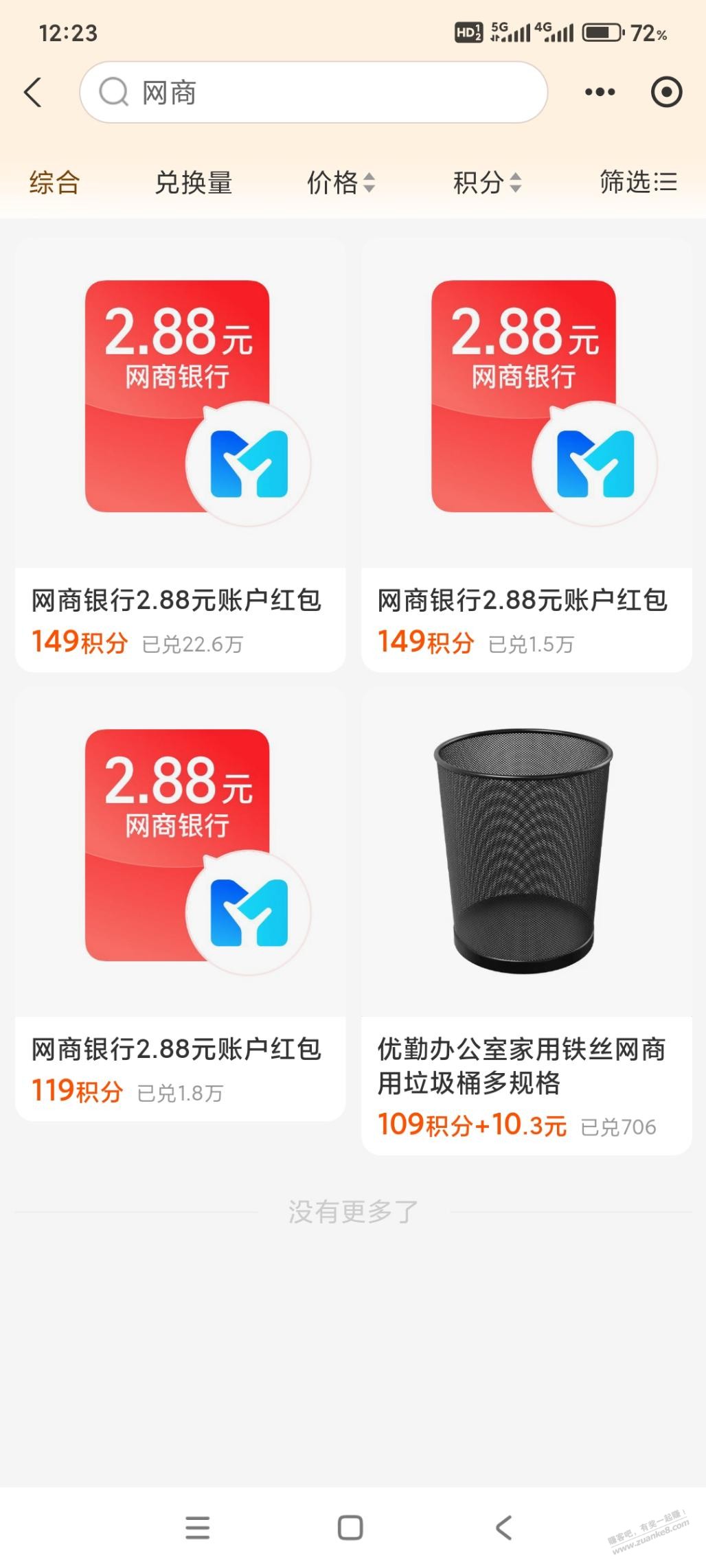Tap the system home button
Viewport: 706px width, 1568px height.
point(350,1527)
